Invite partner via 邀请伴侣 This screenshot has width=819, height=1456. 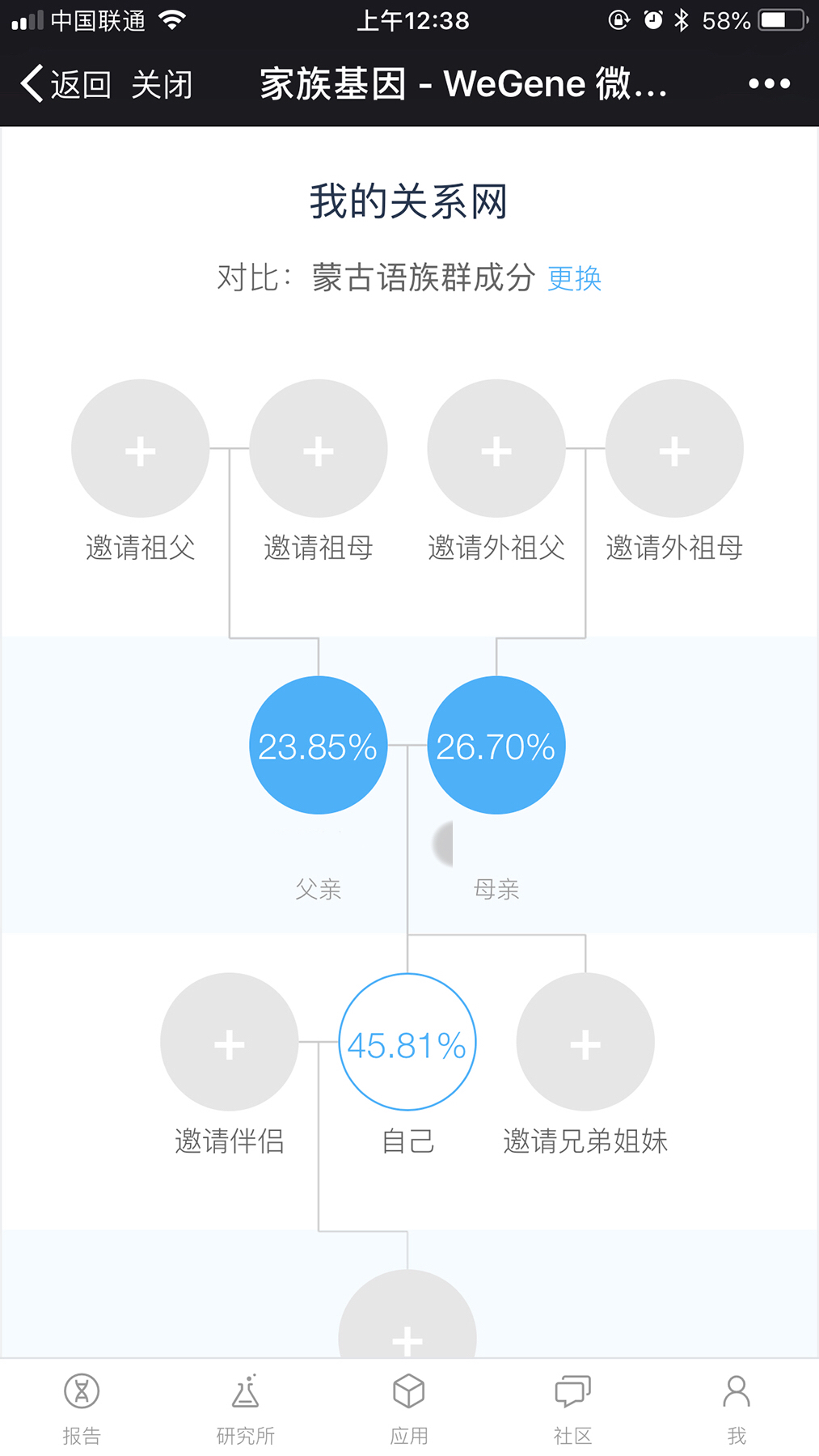230,1042
